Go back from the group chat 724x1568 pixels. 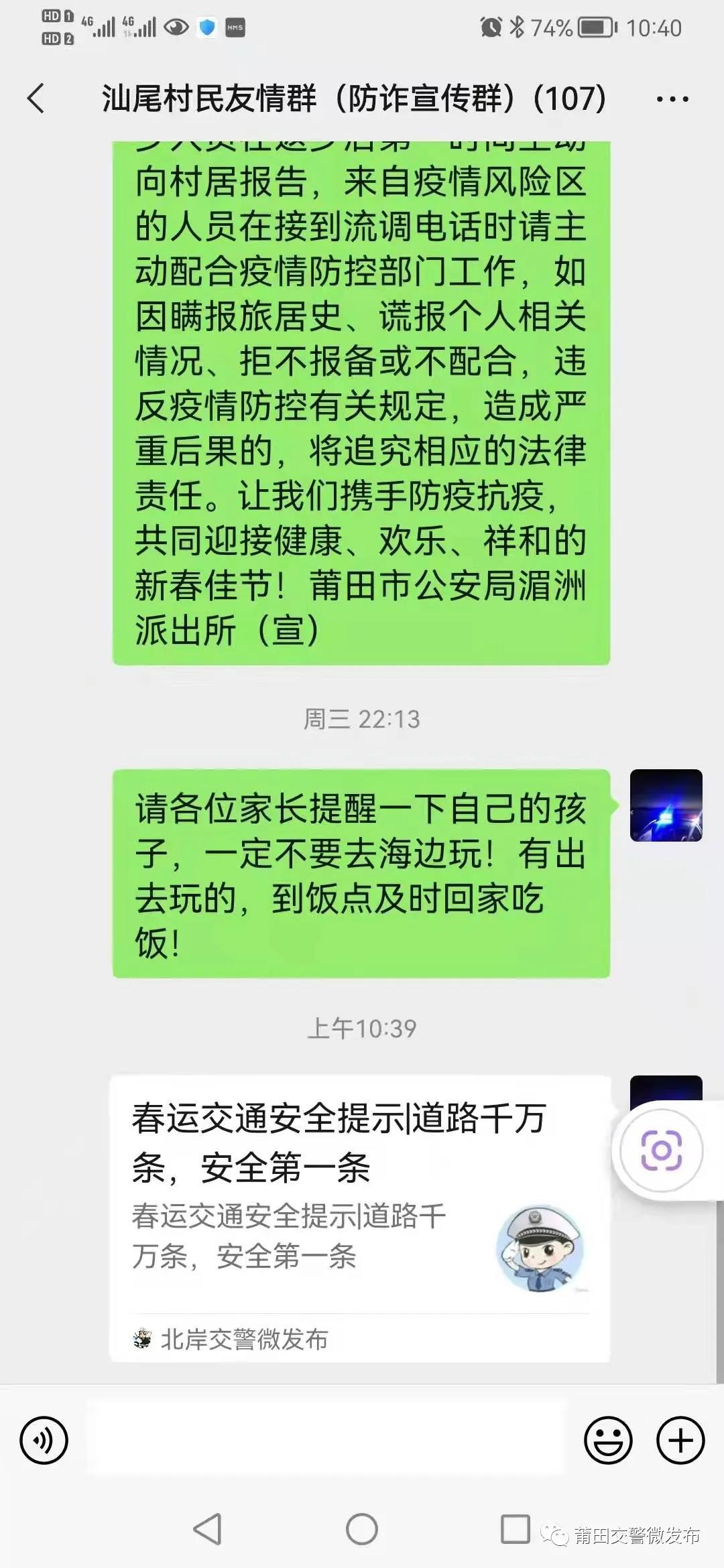[36, 99]
